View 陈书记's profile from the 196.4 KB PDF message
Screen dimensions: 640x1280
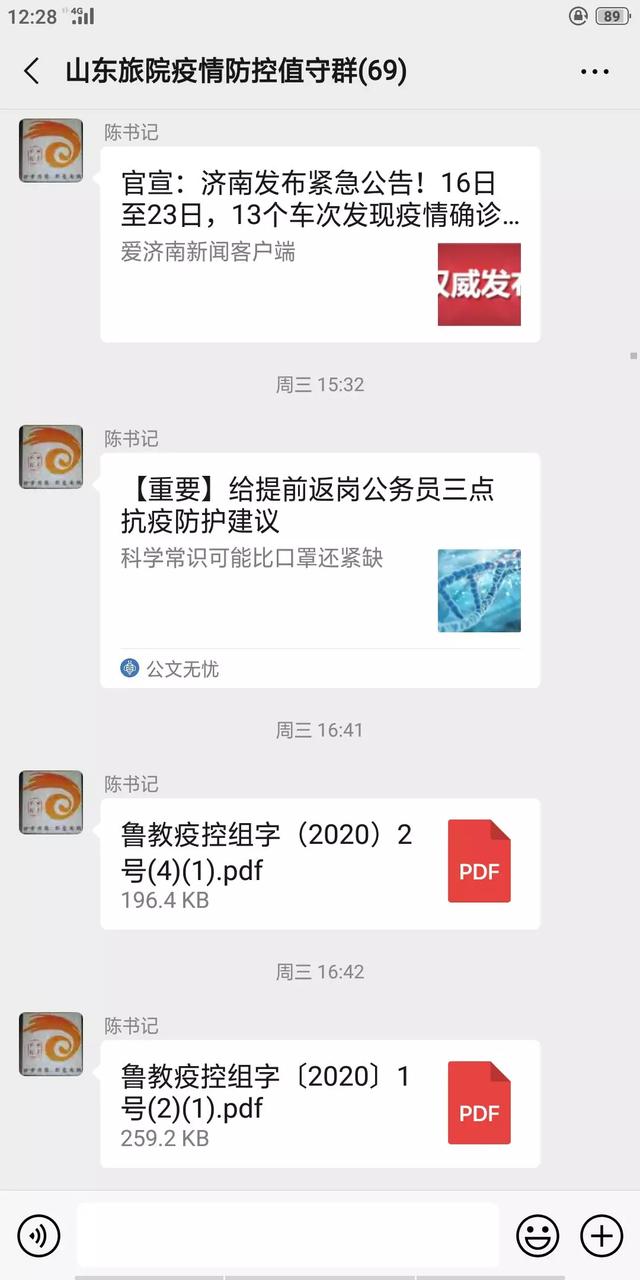(51, 802)
